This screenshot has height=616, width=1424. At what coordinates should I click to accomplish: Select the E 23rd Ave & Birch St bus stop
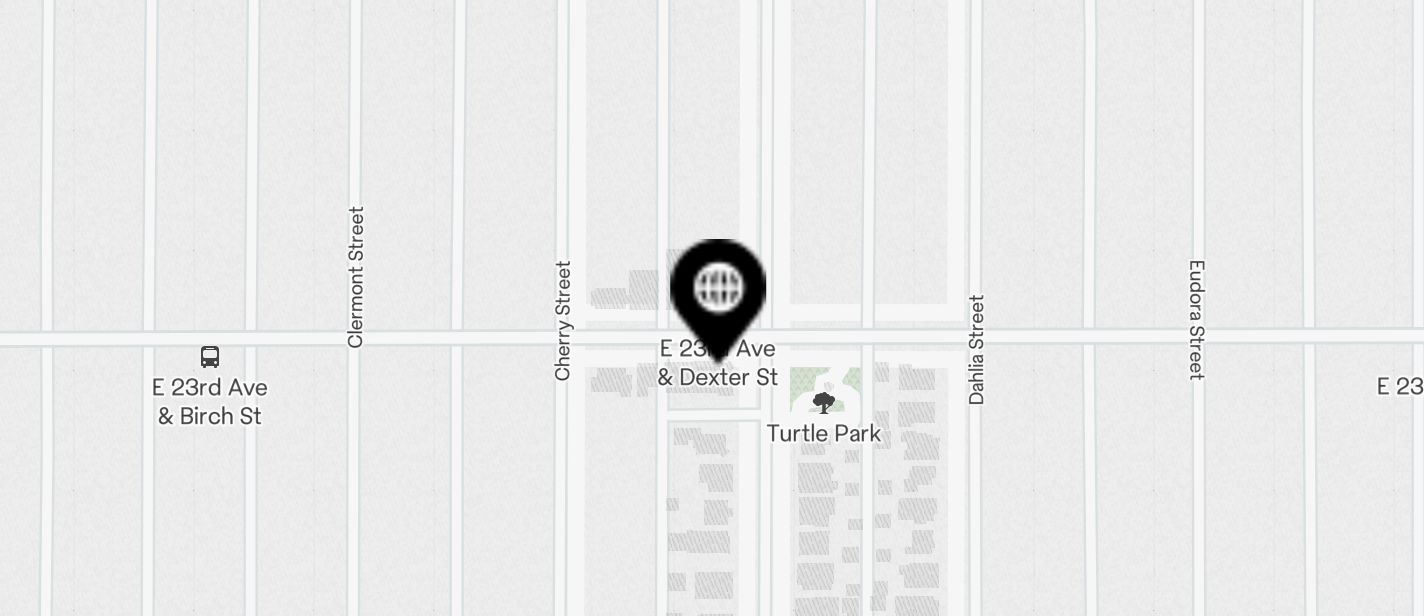210,357
